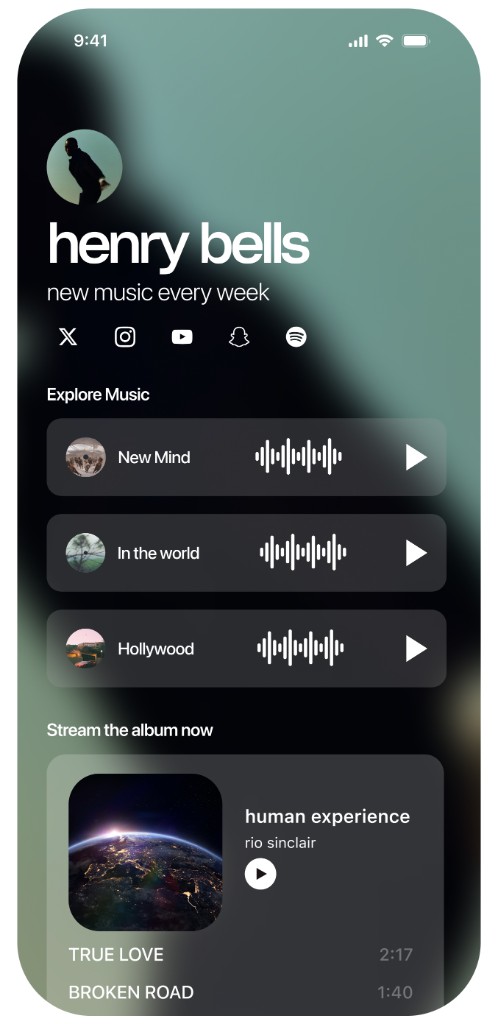
Task: Select the TRUE LOVE track
Action: pyautogui.click(x=241, y=955)
